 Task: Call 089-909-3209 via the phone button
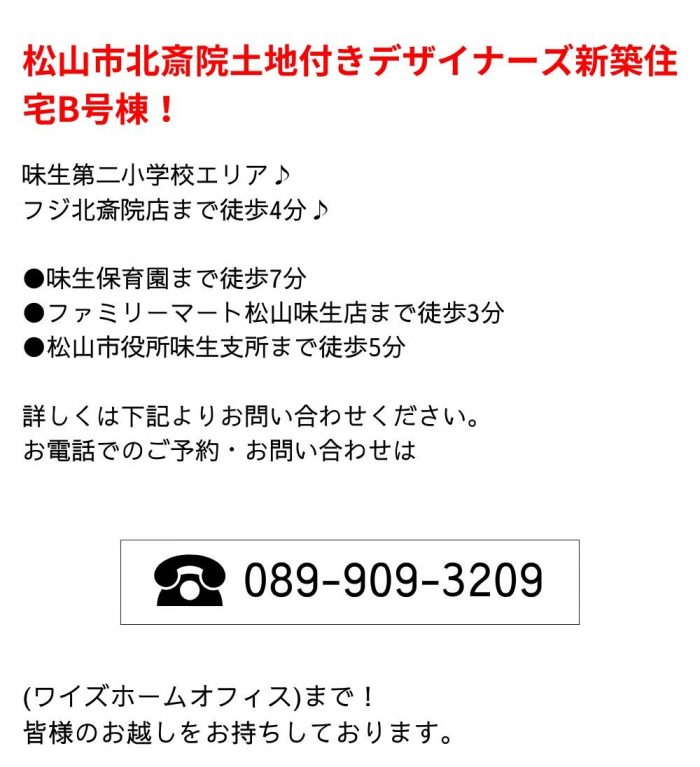pyautogui.click(x=349, y=582)
